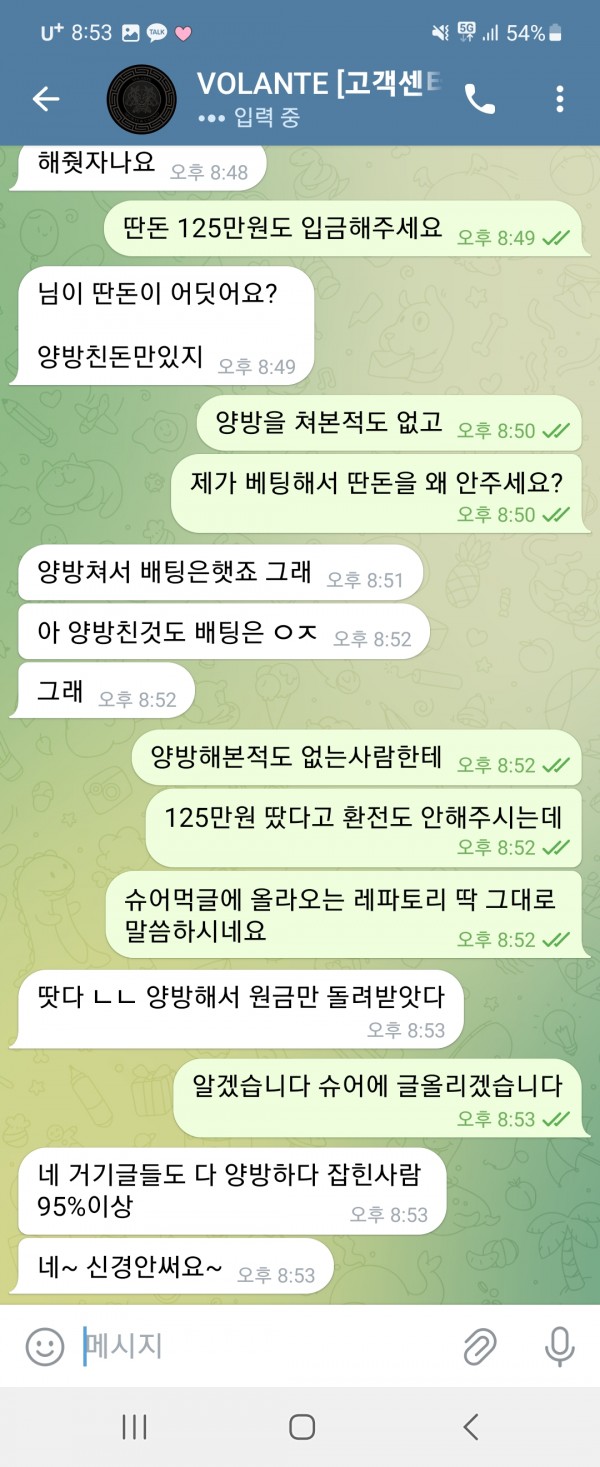
Task: Start a voice call with VOLANTE
Action: click(x=480, y=98)
